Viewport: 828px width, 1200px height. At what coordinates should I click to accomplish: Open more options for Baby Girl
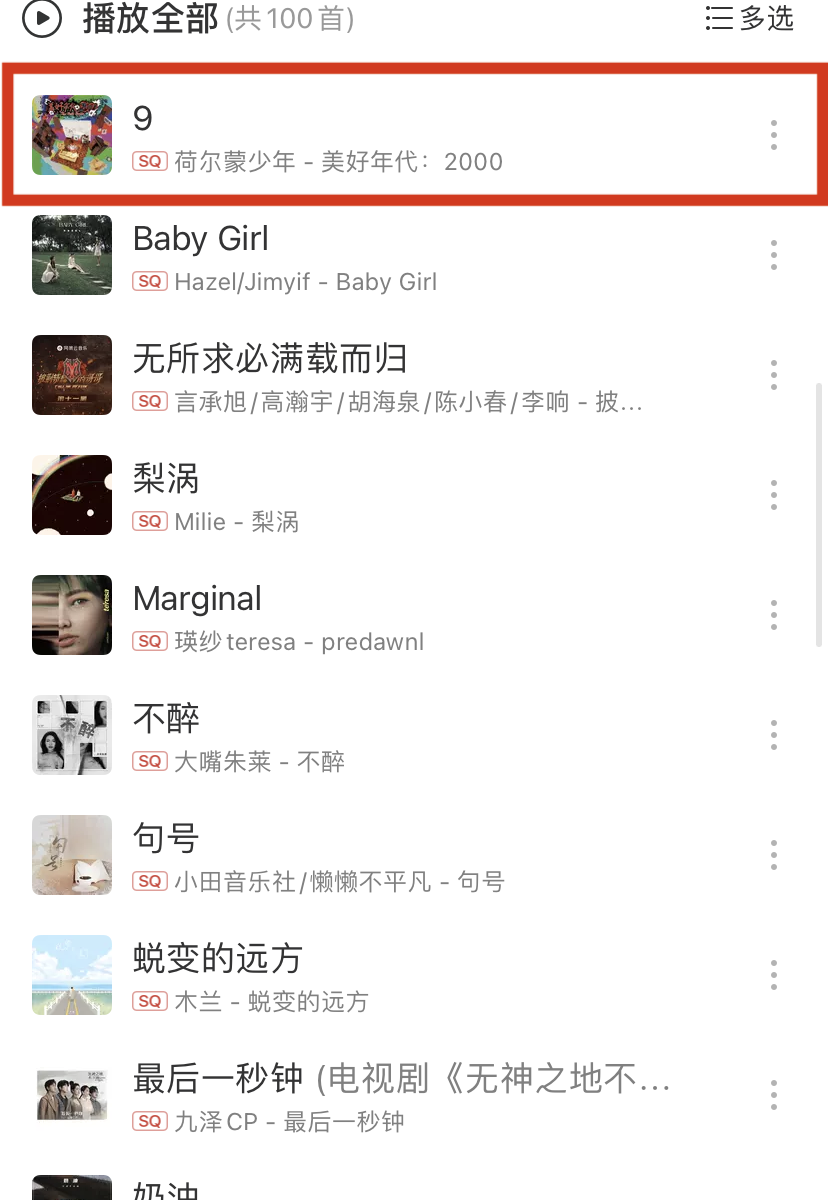point(773,255)
